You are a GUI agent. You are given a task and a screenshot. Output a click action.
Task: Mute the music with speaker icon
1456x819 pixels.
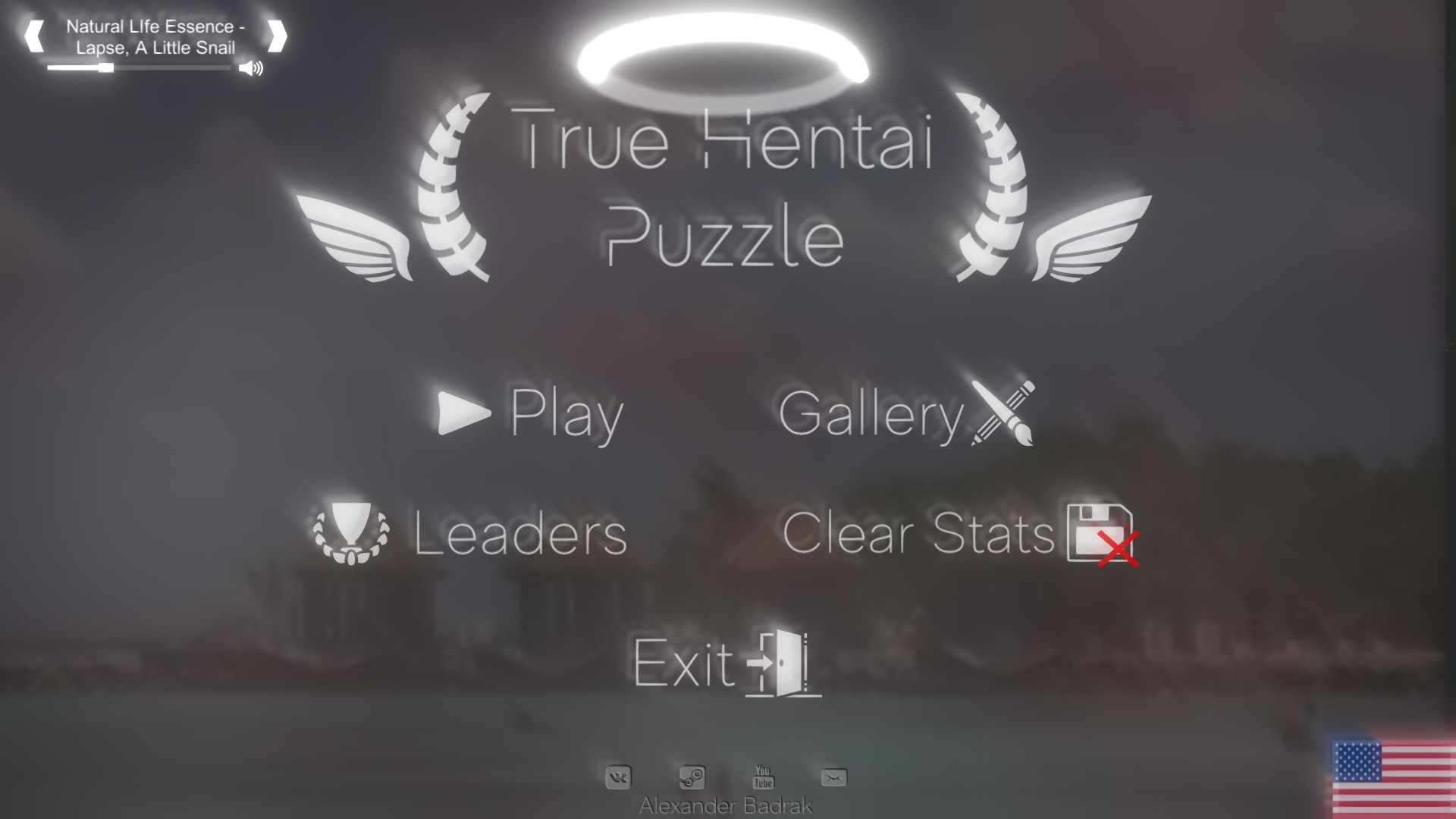250,69
